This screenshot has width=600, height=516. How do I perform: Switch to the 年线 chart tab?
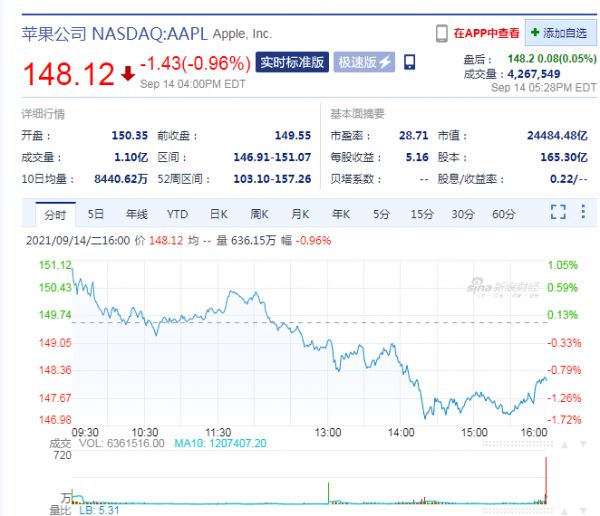[x=137, y=213]
